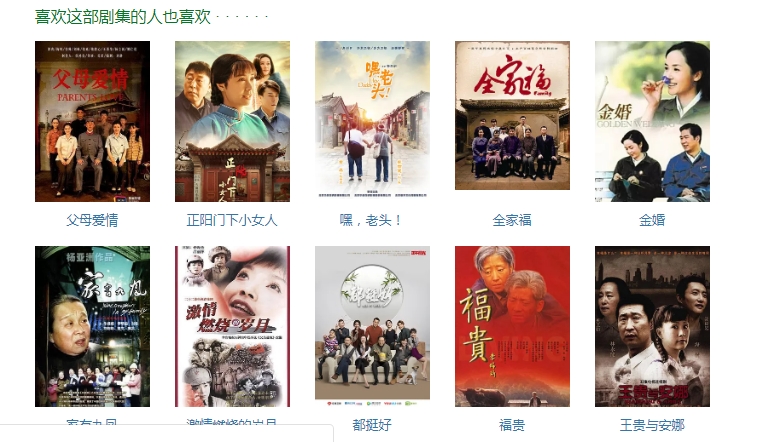Open the 正阳门下小女人 poster
This screenshot has height=442, width=766.
(232, 121)
